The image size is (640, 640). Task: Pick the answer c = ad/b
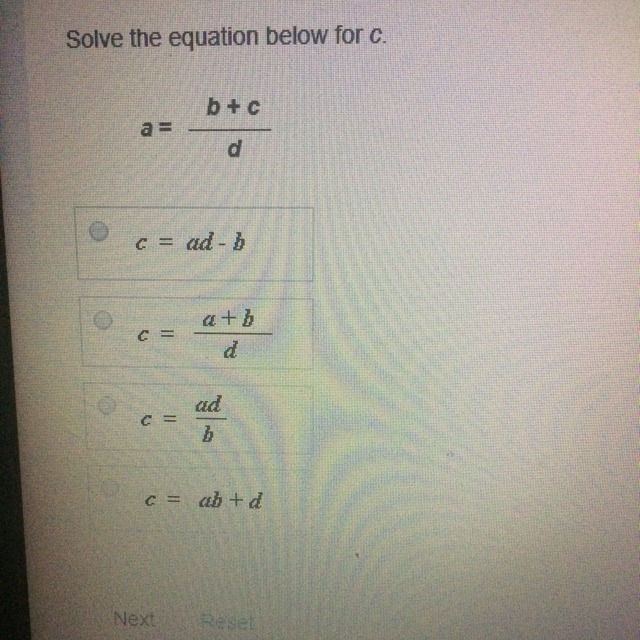[x=107, y=406]
